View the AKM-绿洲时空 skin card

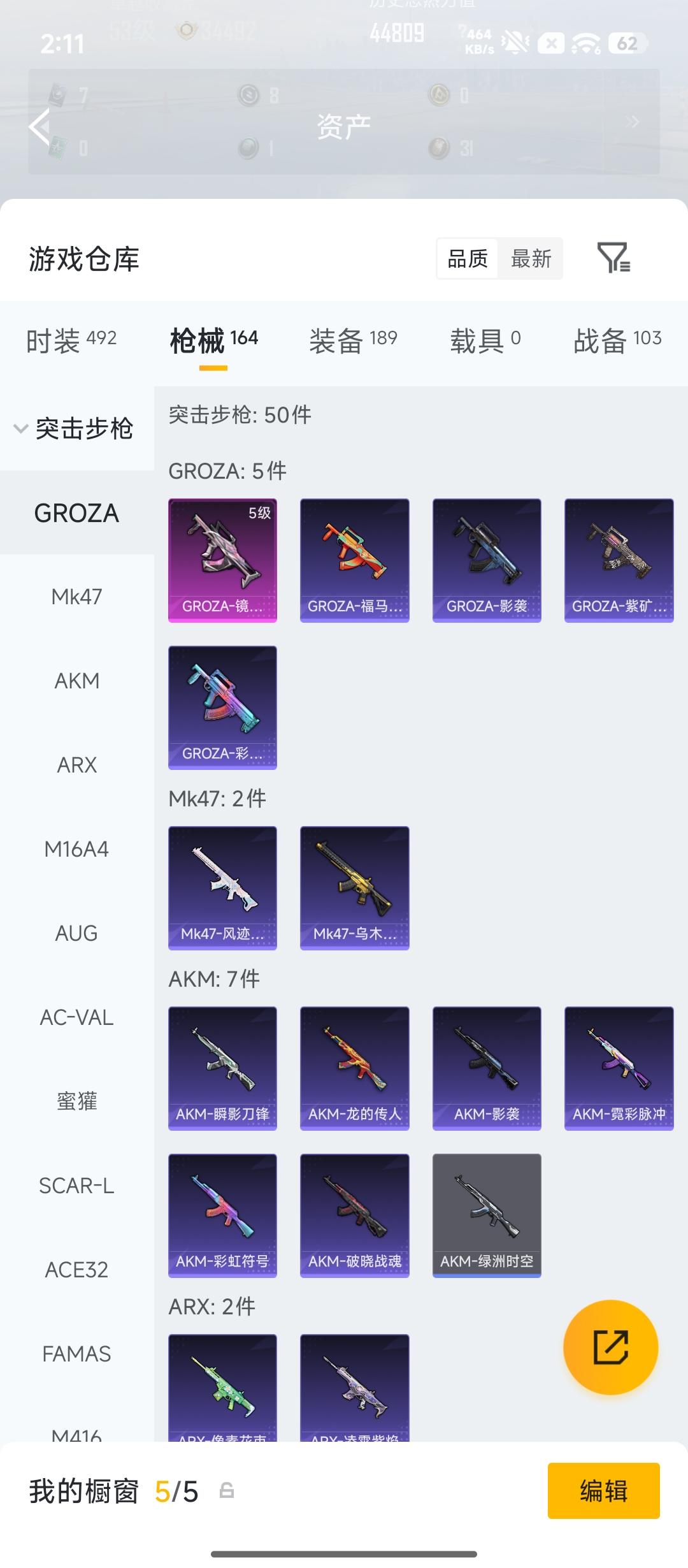[x=487, y=1216]
